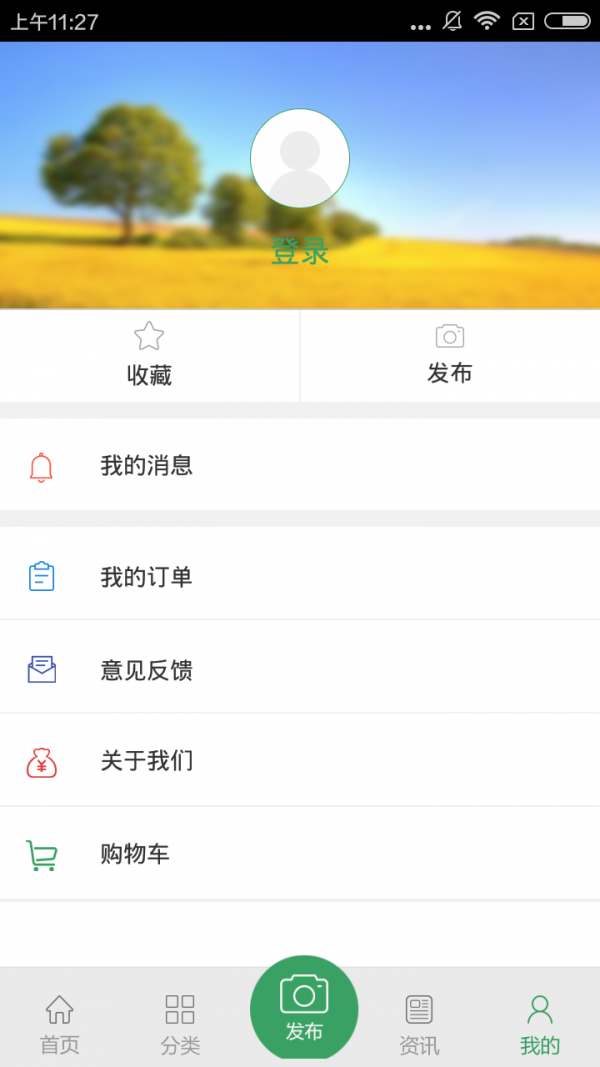Go to 购物车 shopping cart

click(x=300, y=854)
